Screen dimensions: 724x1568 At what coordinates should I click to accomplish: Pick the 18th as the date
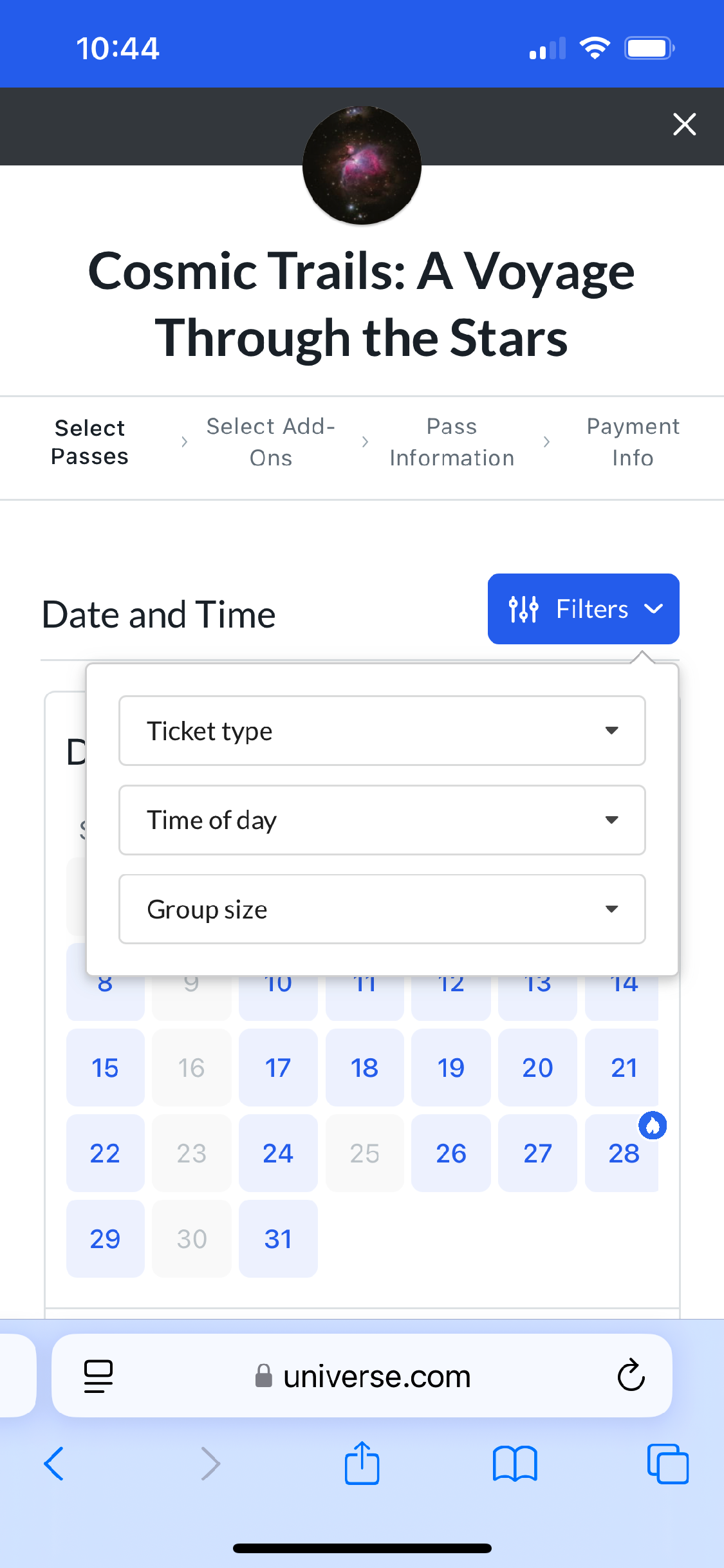(x=364, y=1068)
